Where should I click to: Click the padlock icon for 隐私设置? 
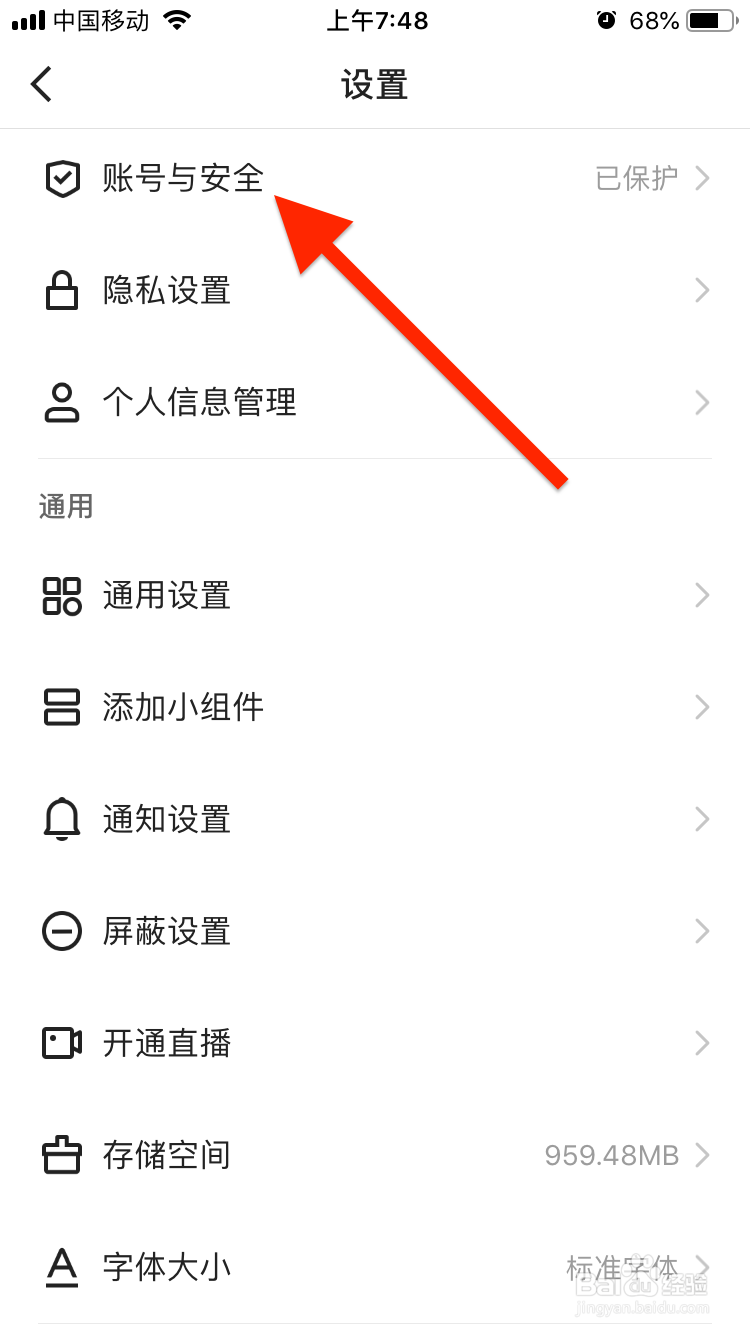click(x=62, y=290)
